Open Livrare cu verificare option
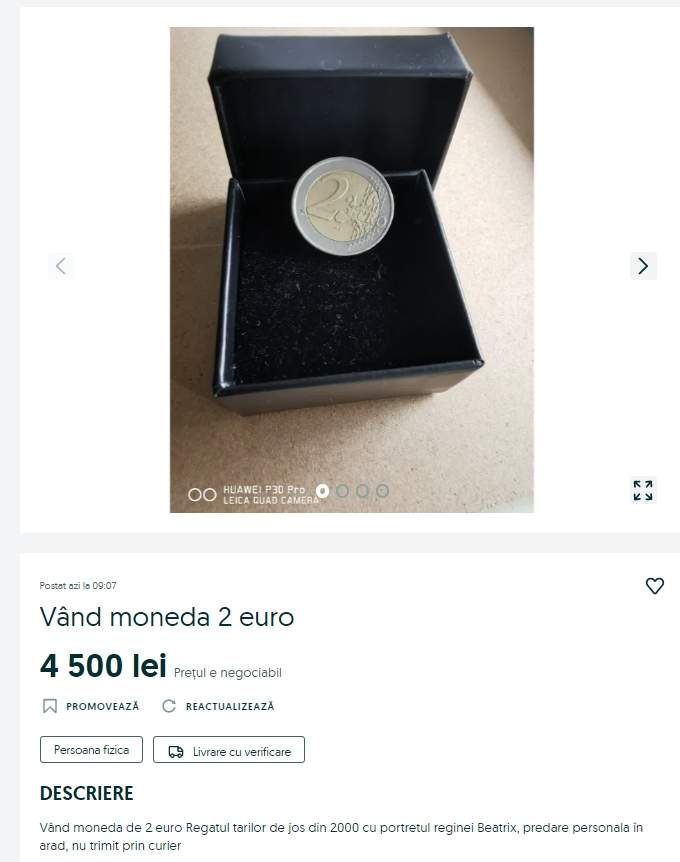Viewport: 680px width, 862px height. 229,750
